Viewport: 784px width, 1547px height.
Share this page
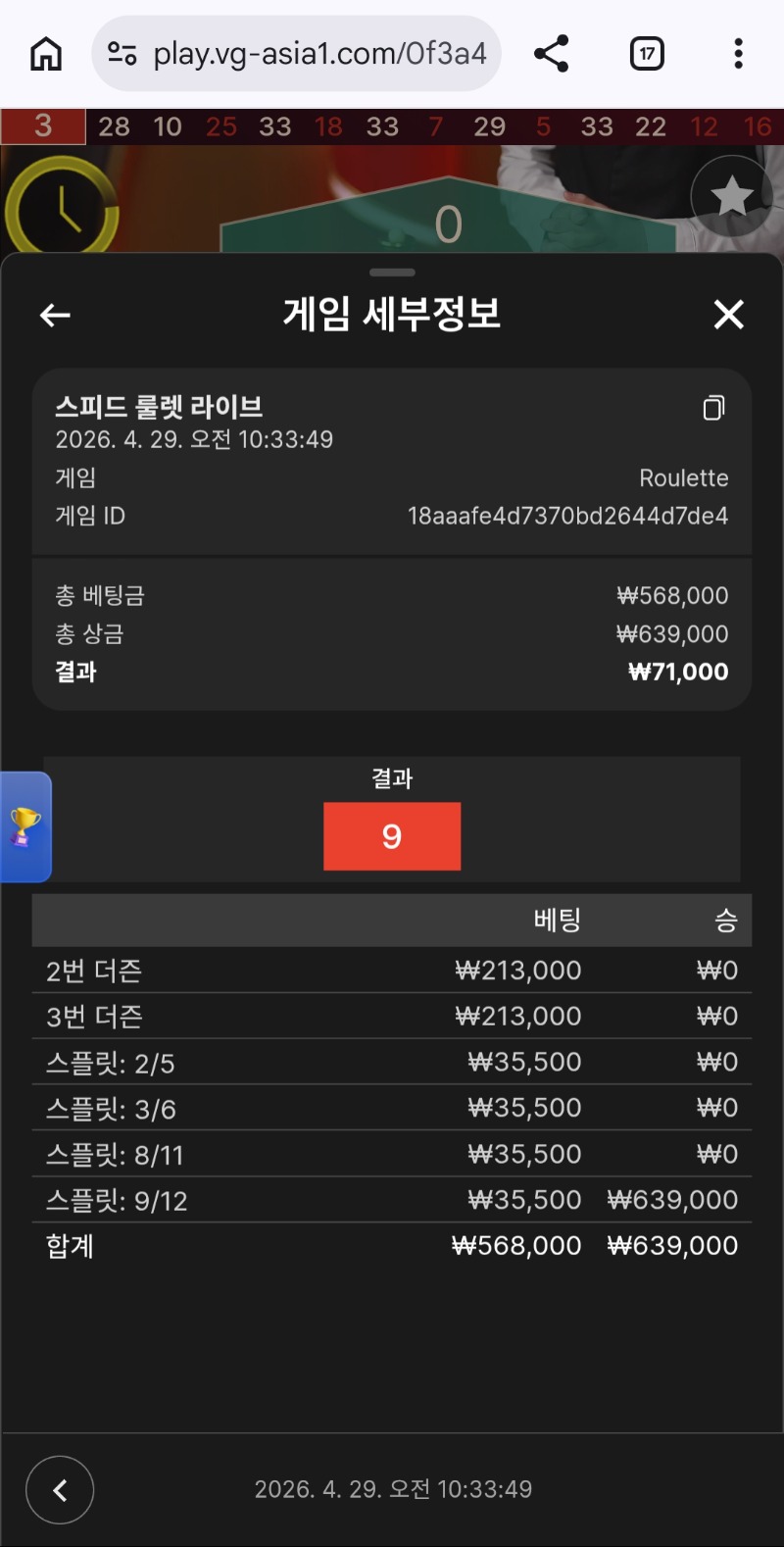(551, 54)
